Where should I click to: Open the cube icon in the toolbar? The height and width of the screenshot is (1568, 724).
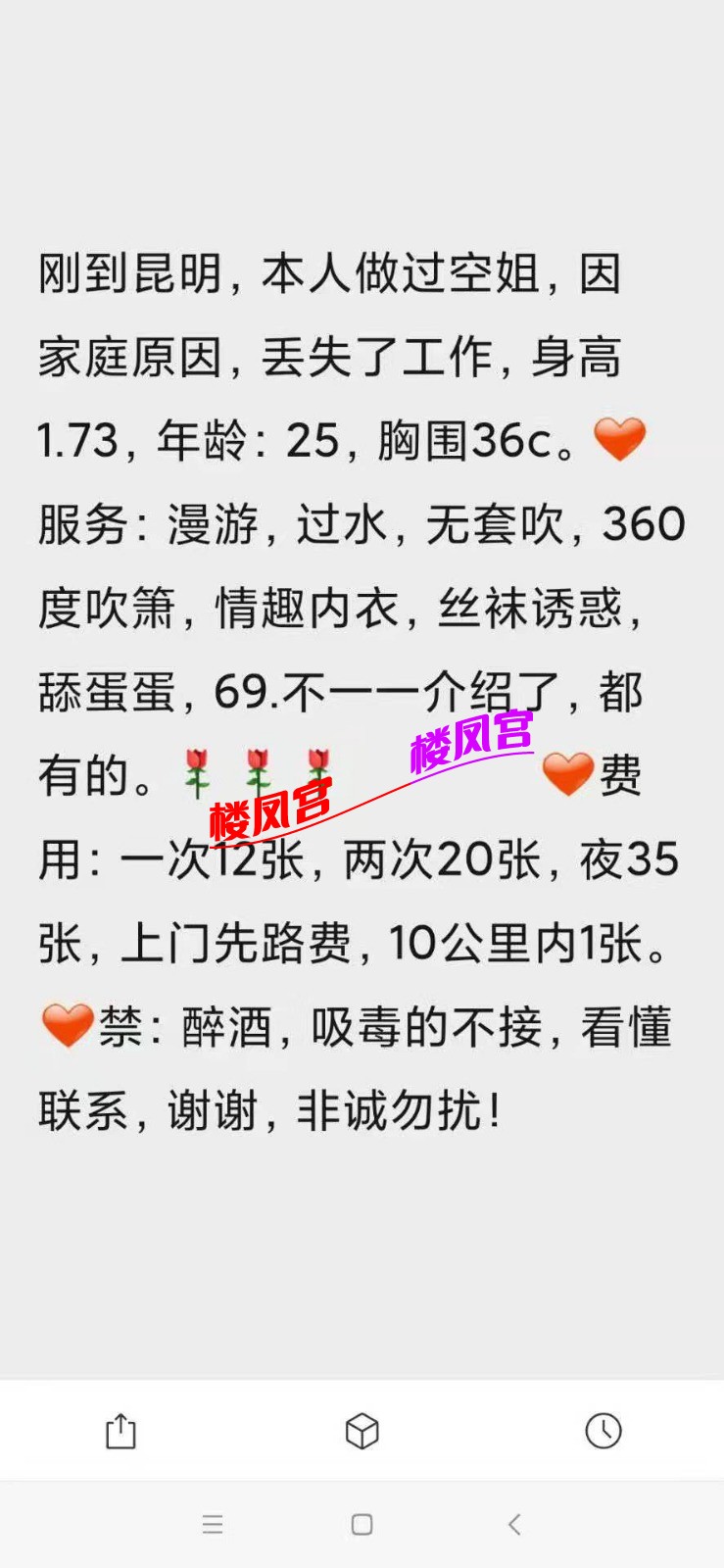click(362, 1431)
